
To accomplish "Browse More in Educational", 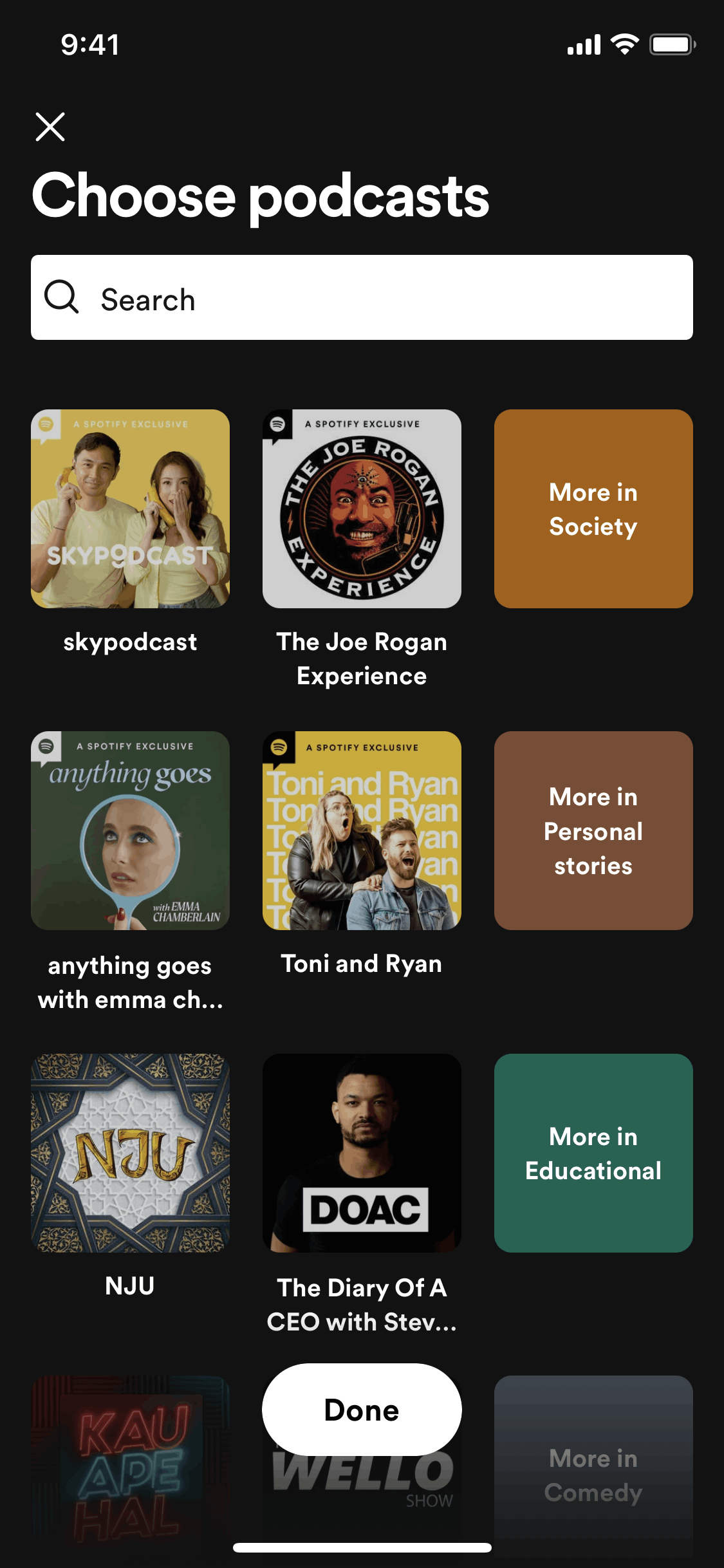I will [x=593, y=1153].
